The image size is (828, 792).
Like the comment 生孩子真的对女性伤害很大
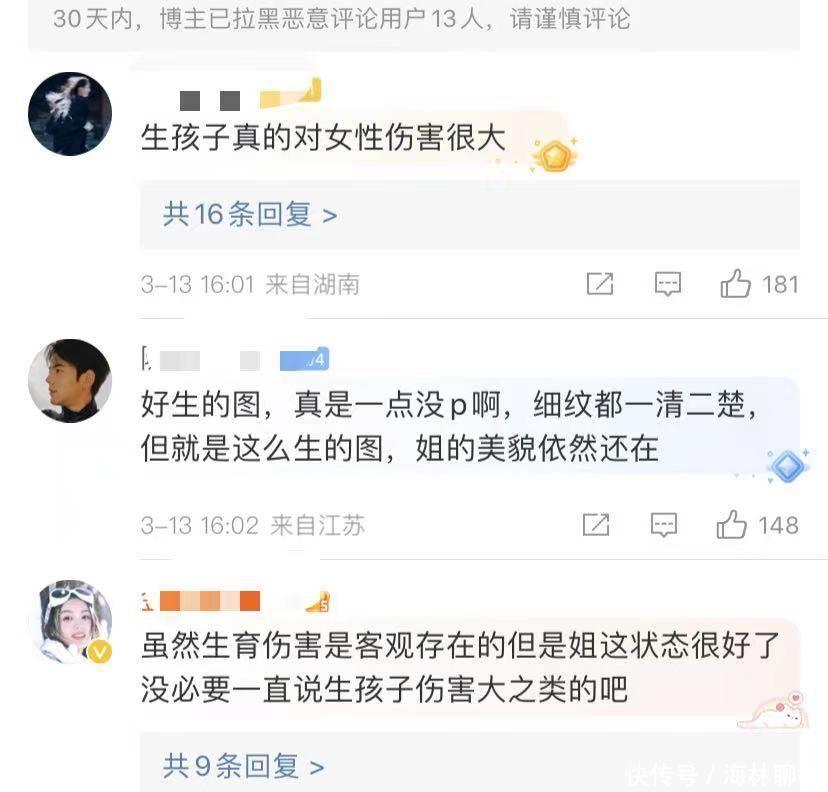tap(736, 284)
